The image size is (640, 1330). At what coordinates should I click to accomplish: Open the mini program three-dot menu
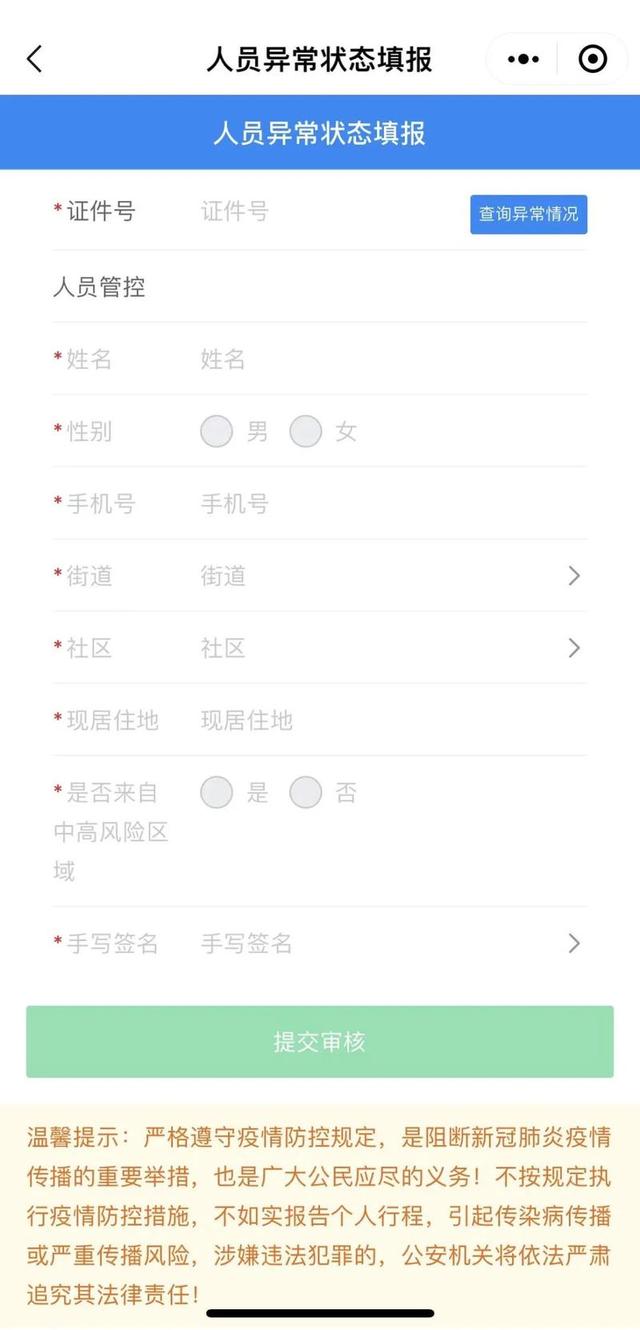point(523,59)
